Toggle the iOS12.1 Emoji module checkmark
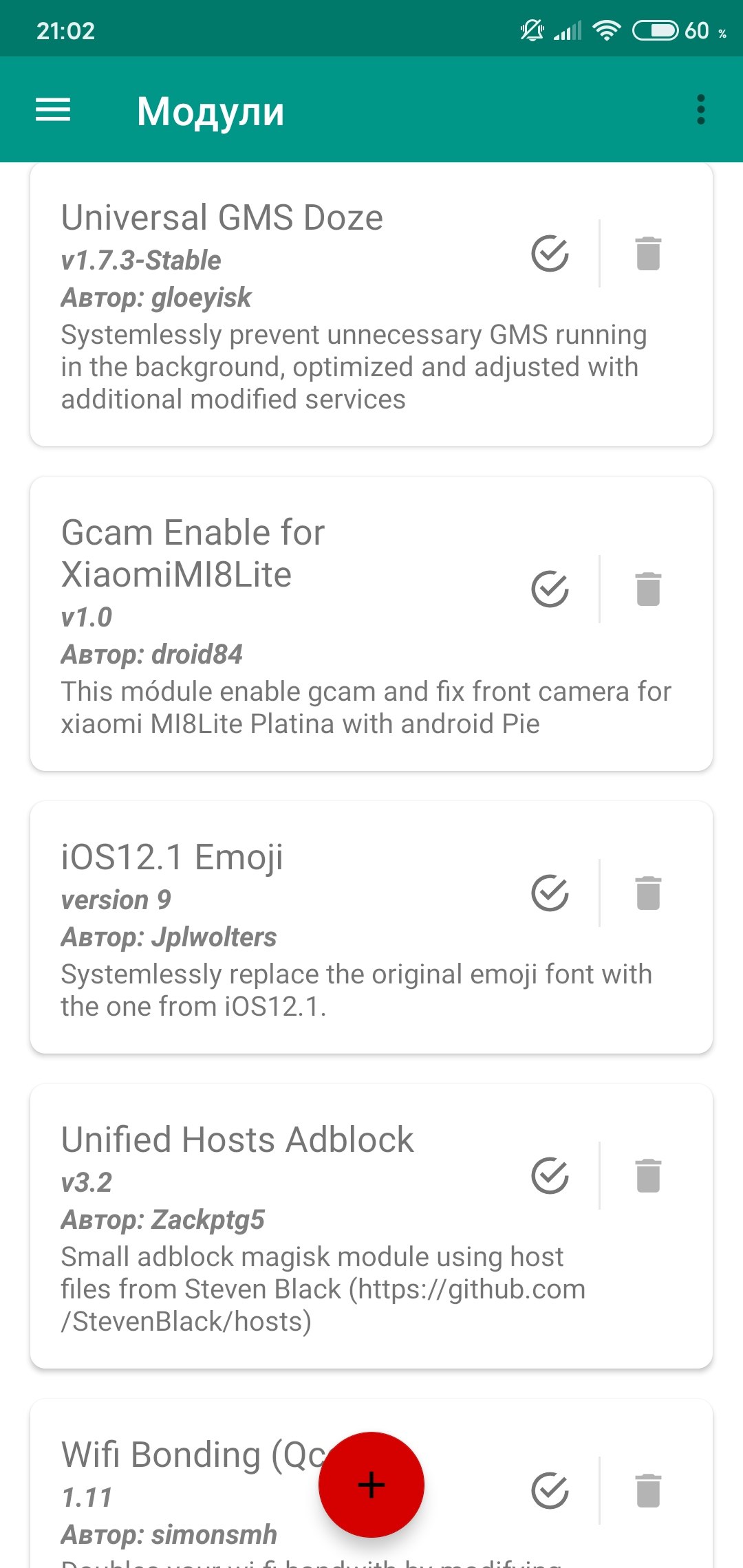Image resolution: width=743 pixels, height=1568 pixels. [x=550, y=893]
